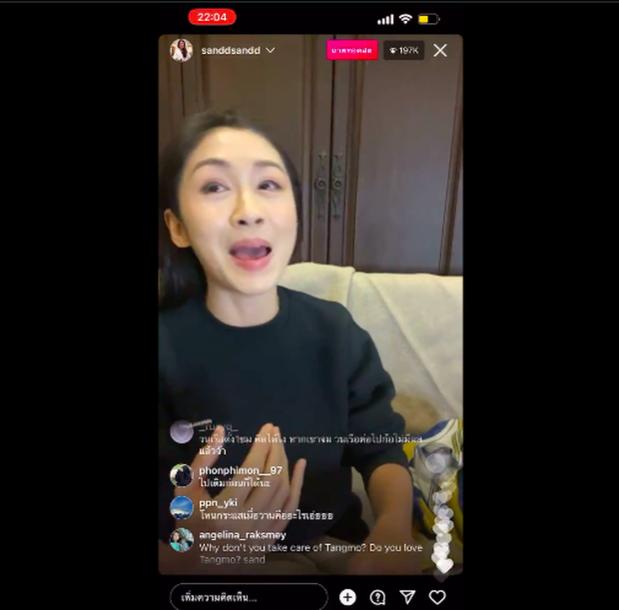Open commenter phonphimon__97's profile
Viewport: 619px width, 610px height.
tap(181, 475)
